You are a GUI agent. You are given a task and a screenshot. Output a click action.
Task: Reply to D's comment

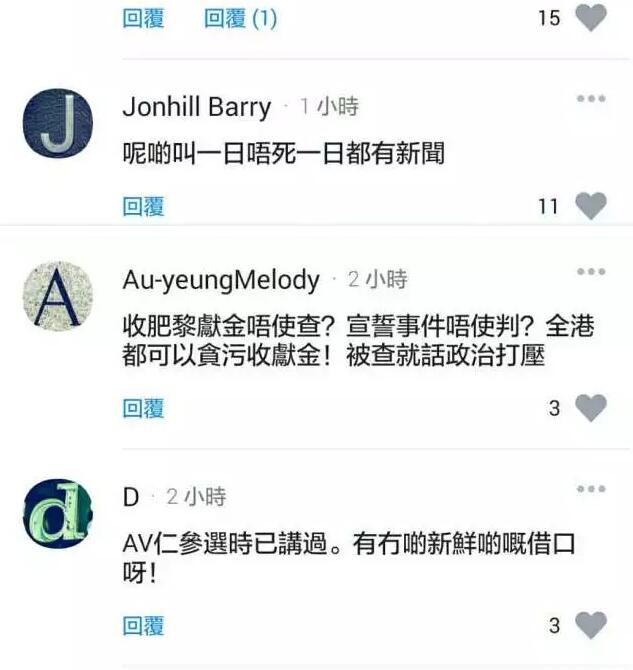143,626
